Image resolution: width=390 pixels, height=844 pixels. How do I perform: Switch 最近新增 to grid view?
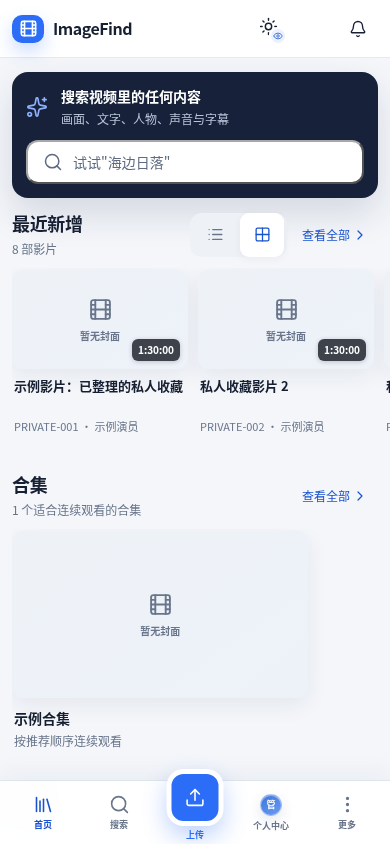click(x=262, y=235)
